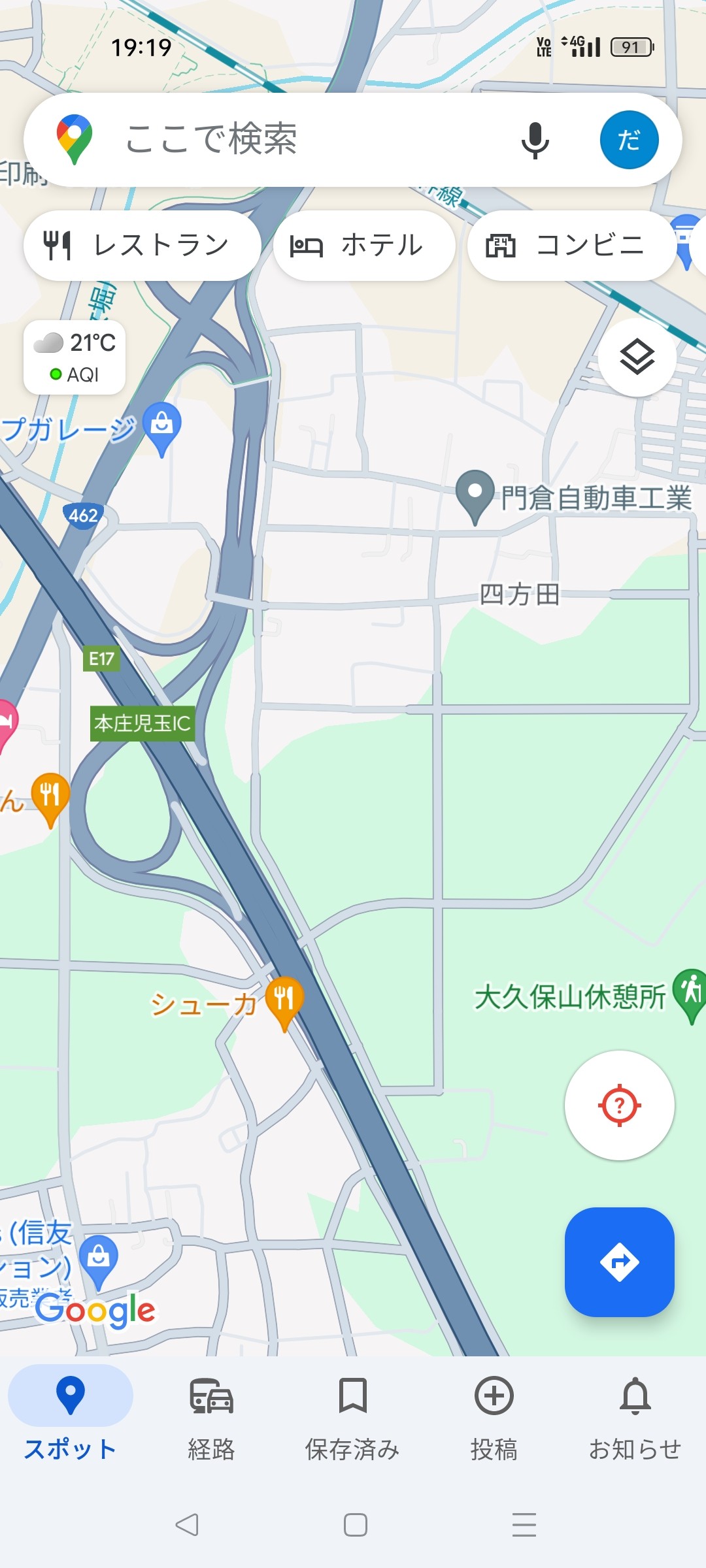Select the スポット tab
Viewport: 706px width, 1568px height.
click(x=71, y=1418)
